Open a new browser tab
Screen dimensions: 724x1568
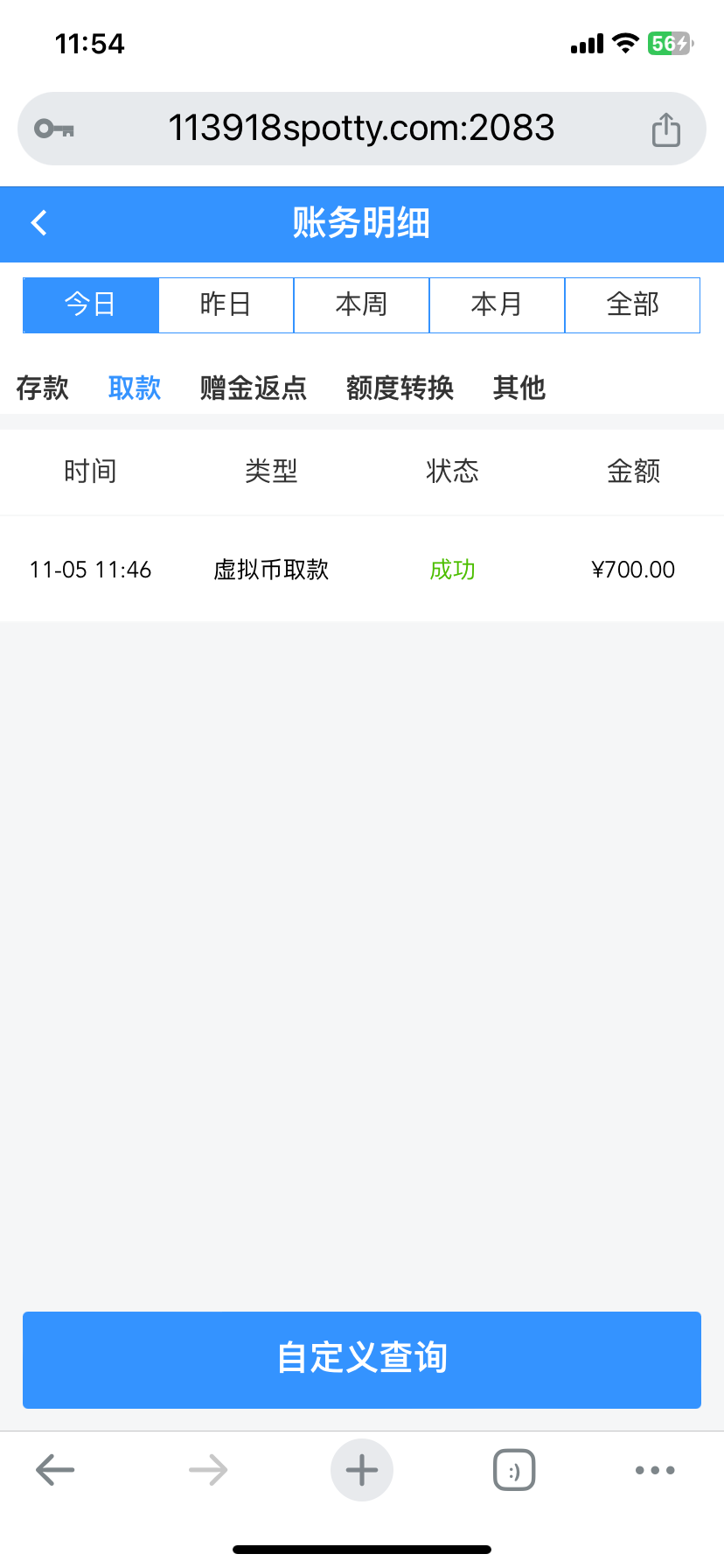361,1470
